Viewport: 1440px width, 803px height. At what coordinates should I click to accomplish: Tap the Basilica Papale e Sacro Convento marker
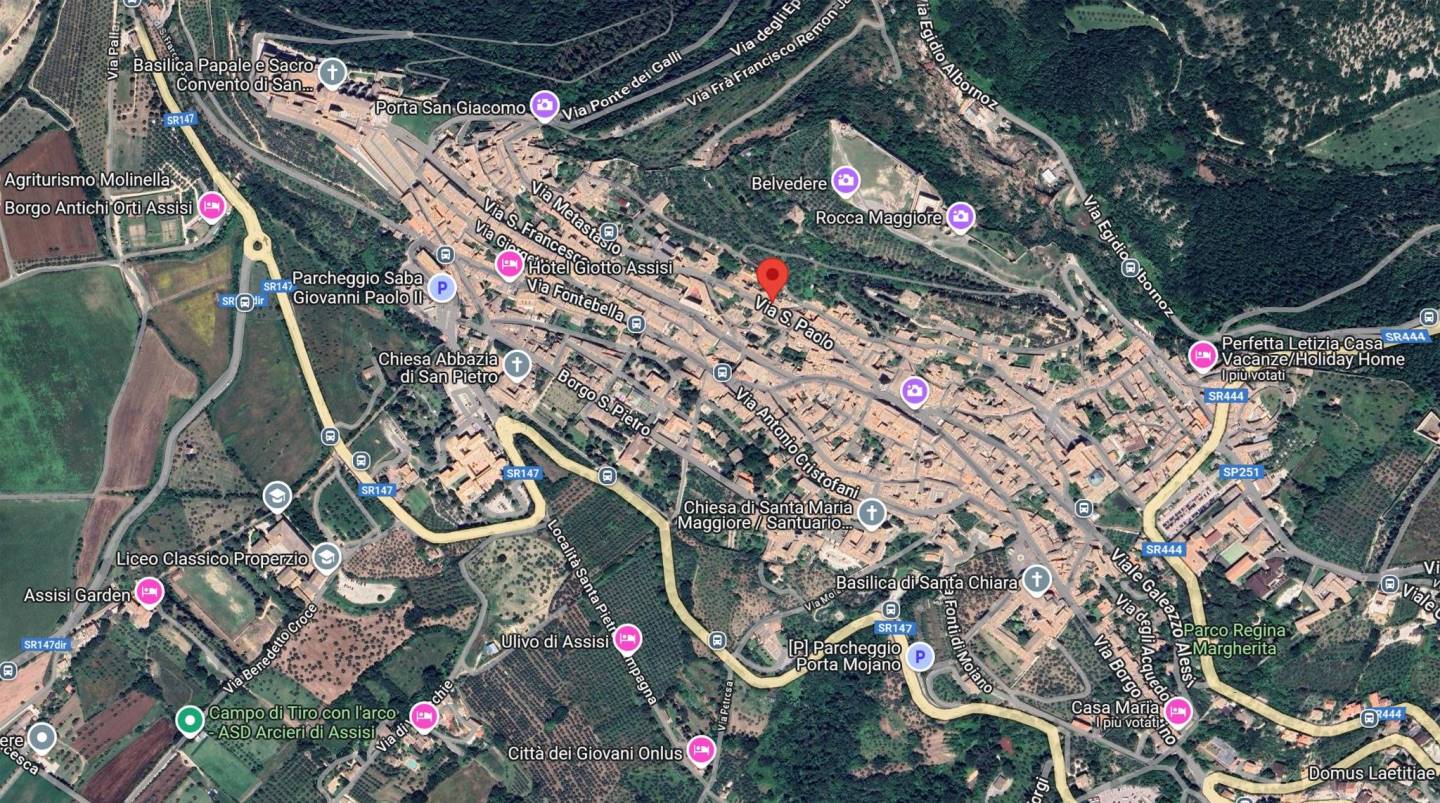tap(332, 73)
